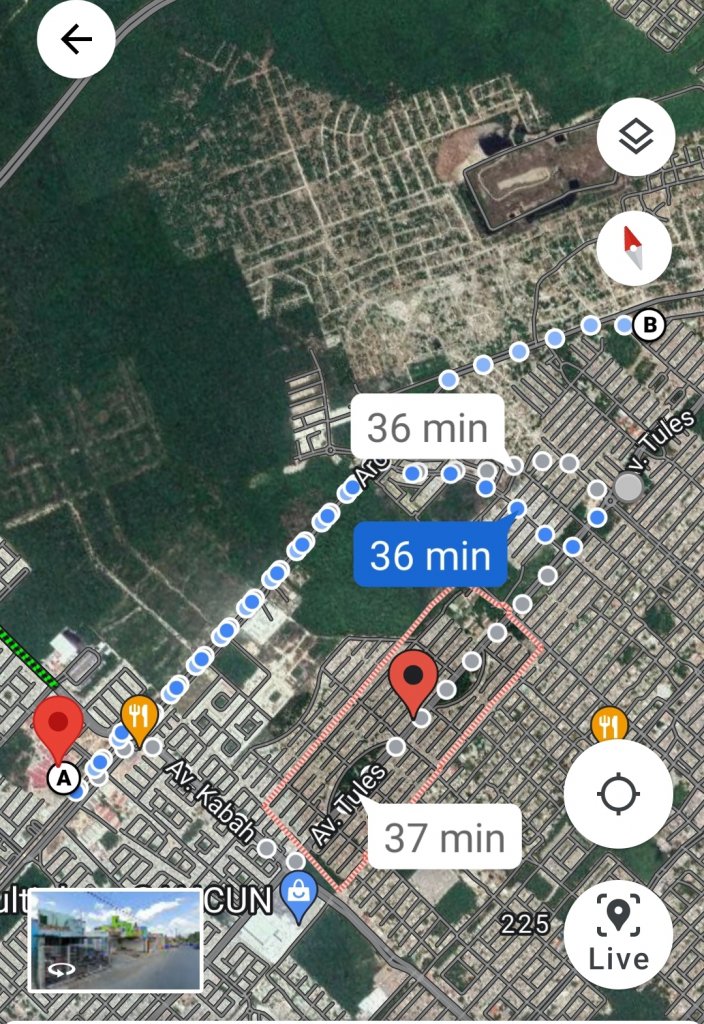Open the Street View thumbnail
Viewport: 704px width, 1024px height.
(x=116, y=940)
